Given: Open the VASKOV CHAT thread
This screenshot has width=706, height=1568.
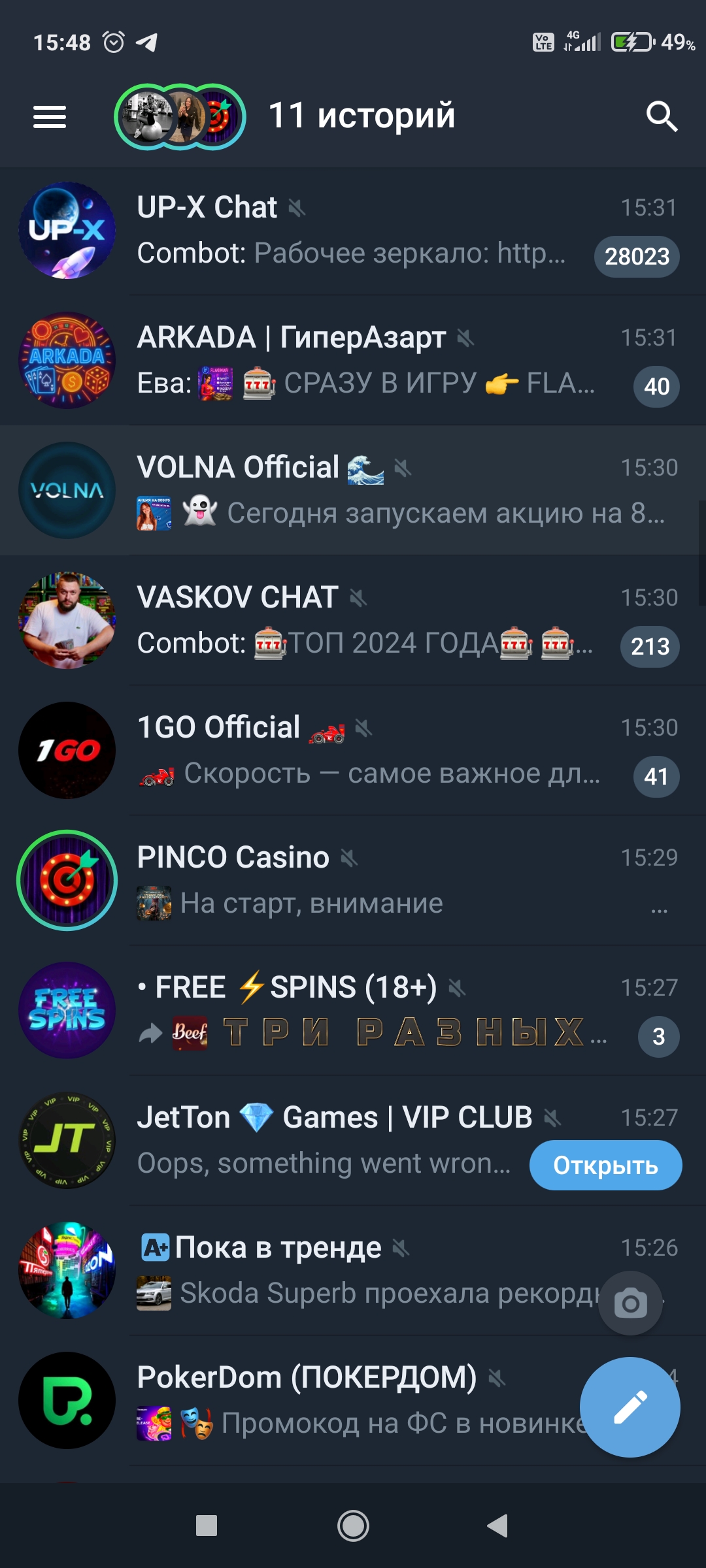Looking at the screenshot, I should pyautogui.click(x=353, y=621).
